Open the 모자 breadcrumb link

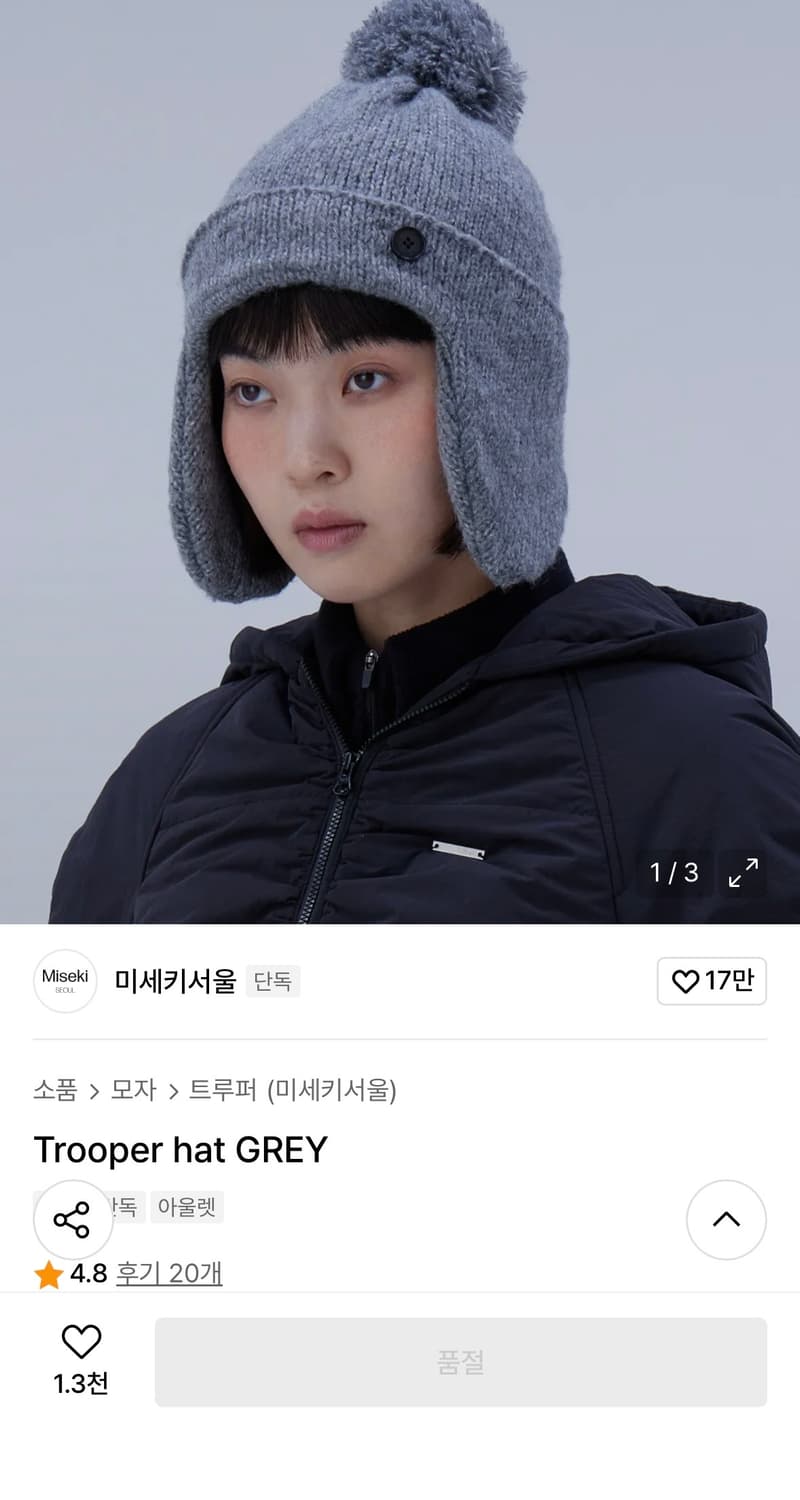tap(135, 1092)
